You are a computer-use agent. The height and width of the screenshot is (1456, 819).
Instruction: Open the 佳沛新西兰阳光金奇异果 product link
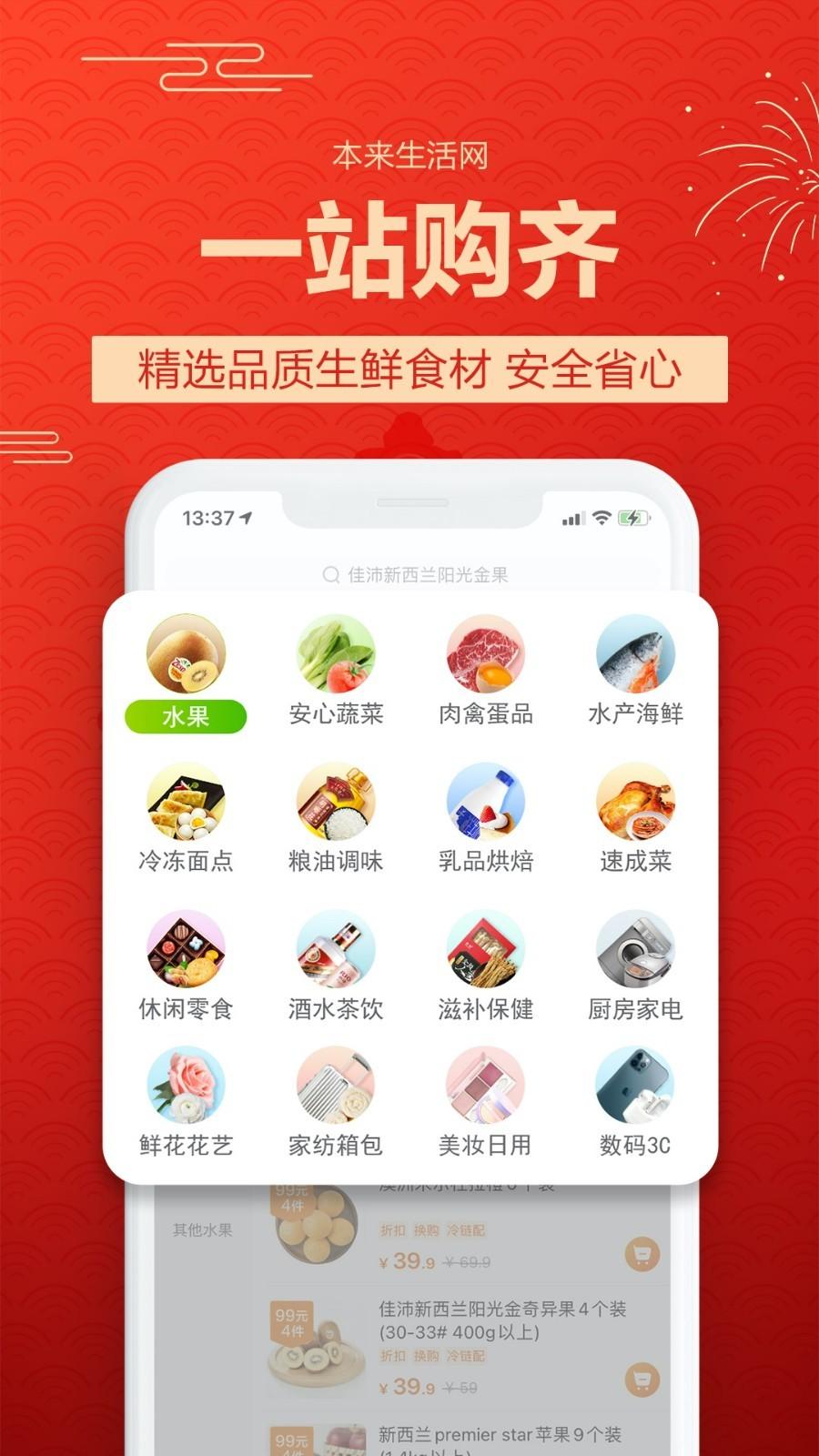coord(505,1305)
